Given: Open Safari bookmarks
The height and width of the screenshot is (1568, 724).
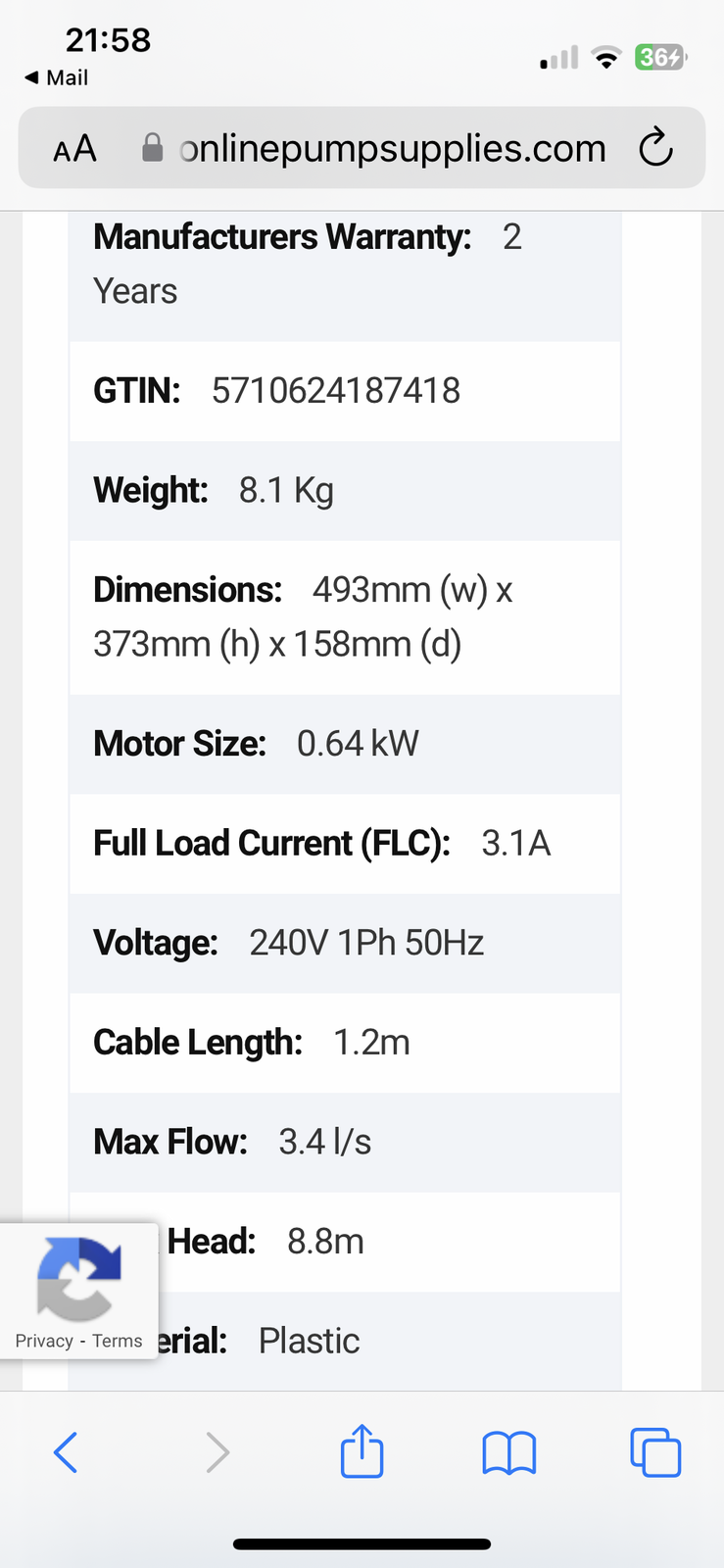Looking at the screenshot, I should [508, 1451].
